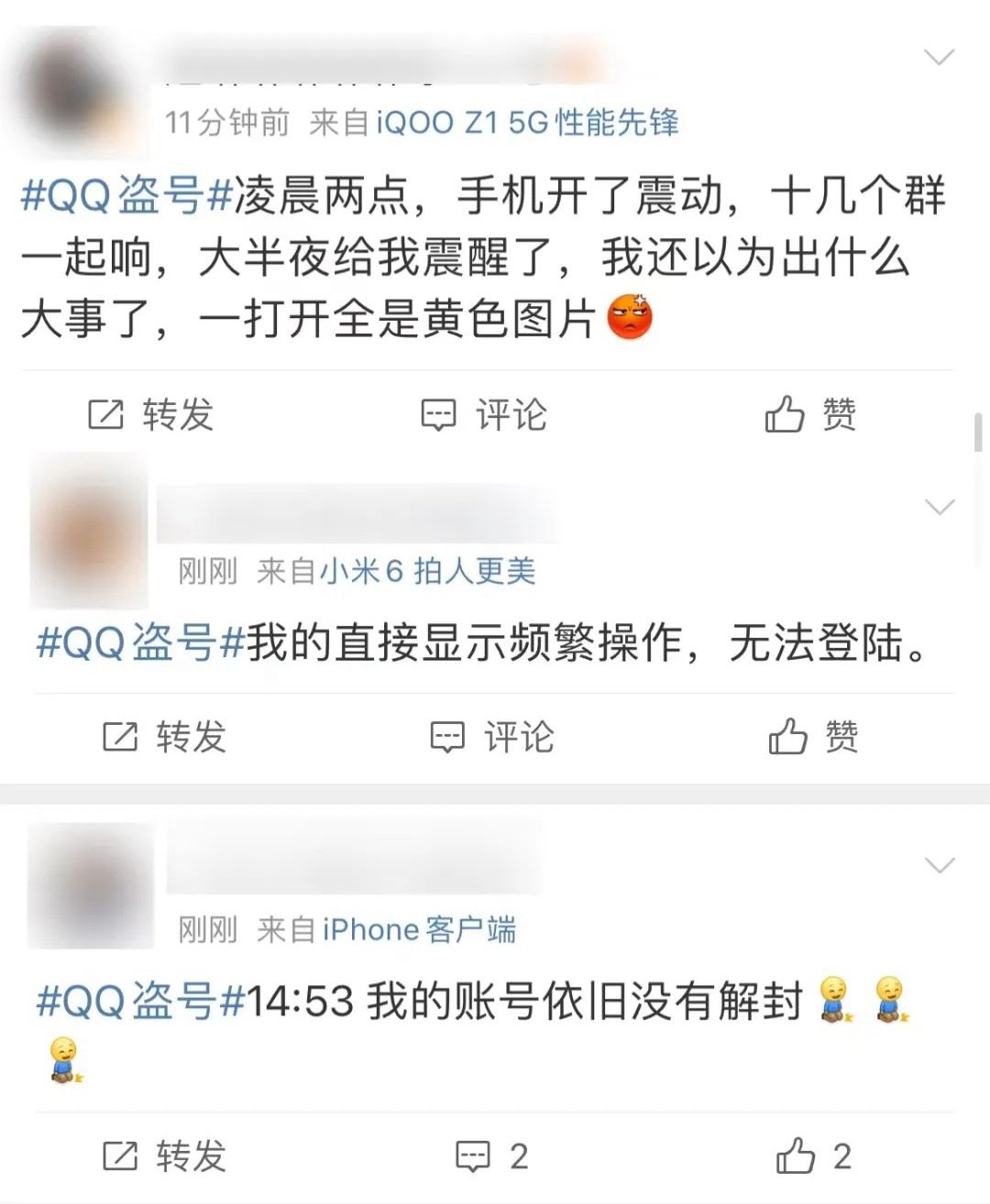990x1204 pixels.
Task: Expand the chevron menu on 小米6 post
Action: 940,507
